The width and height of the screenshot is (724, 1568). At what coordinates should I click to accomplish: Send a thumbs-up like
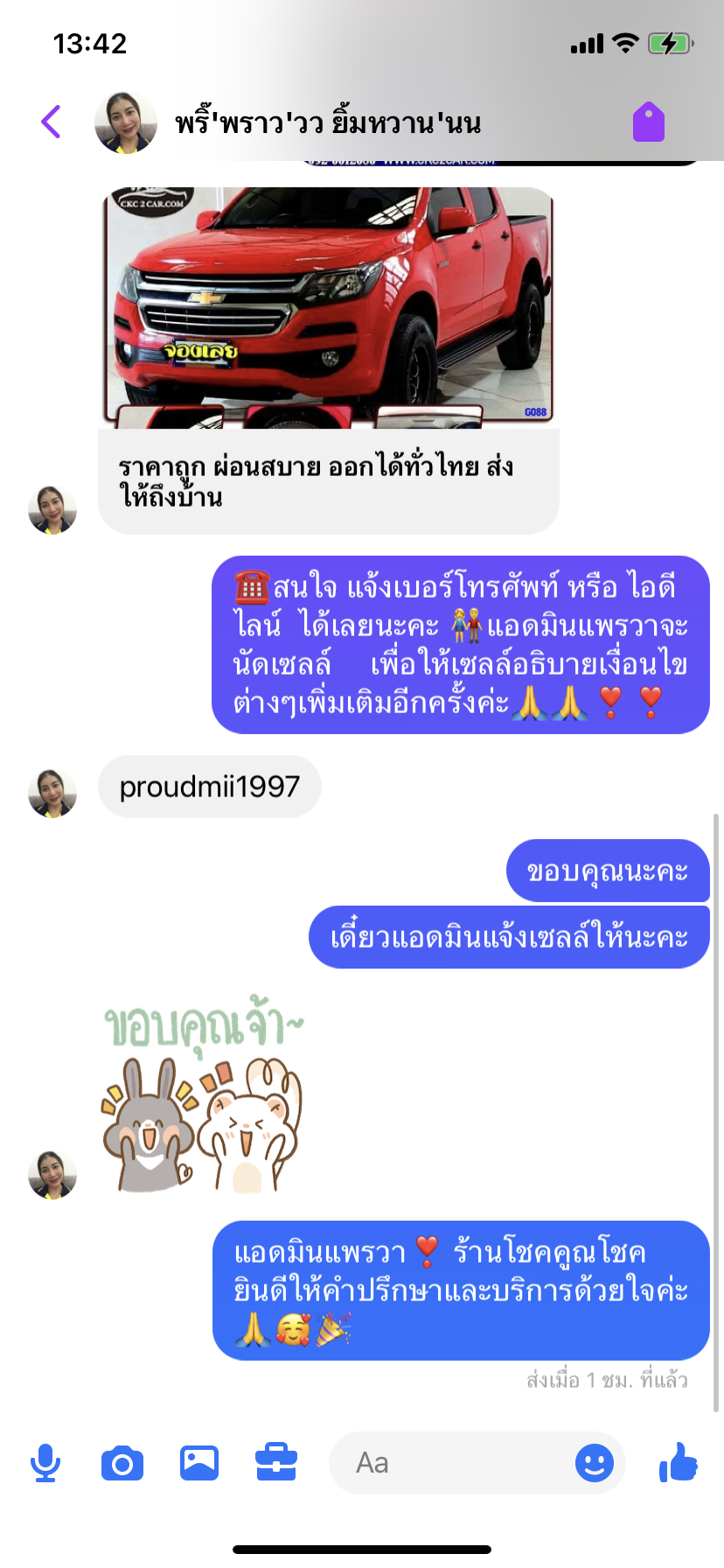coord(679,1463)
